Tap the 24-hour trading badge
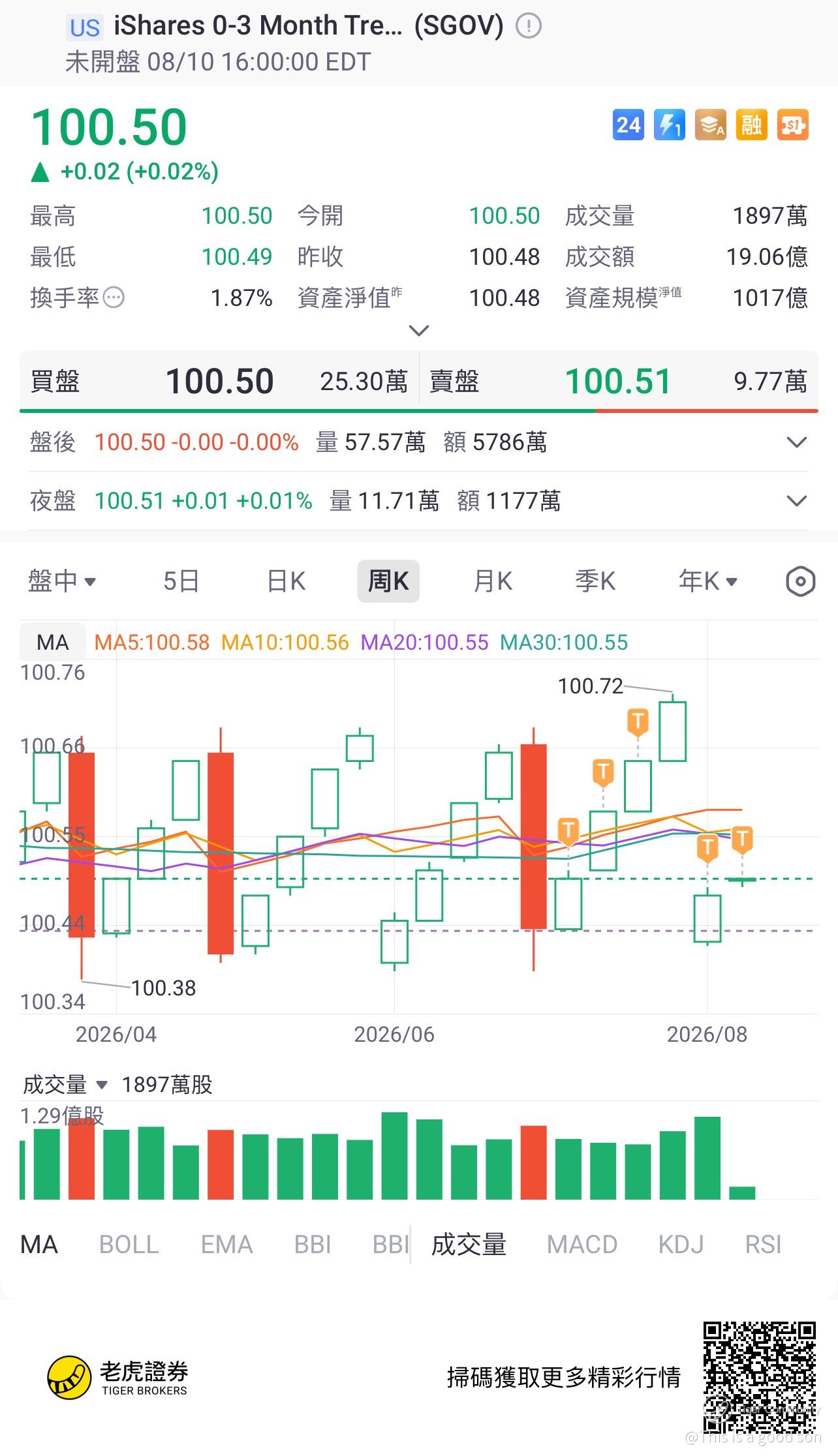 628,125
